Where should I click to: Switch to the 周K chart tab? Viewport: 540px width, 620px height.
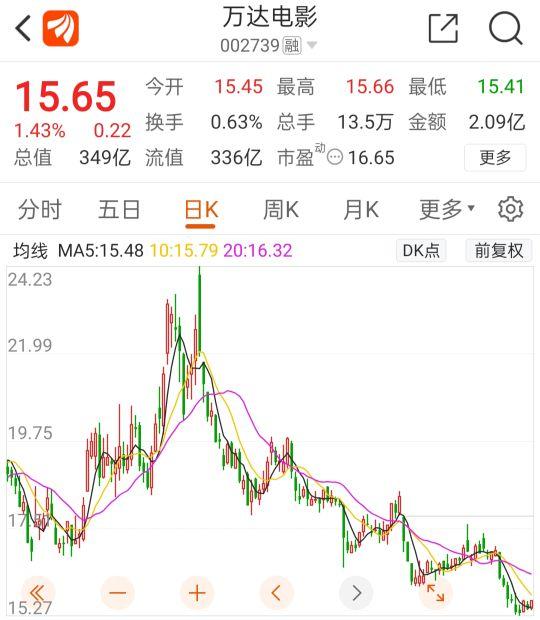coord(281,210)
